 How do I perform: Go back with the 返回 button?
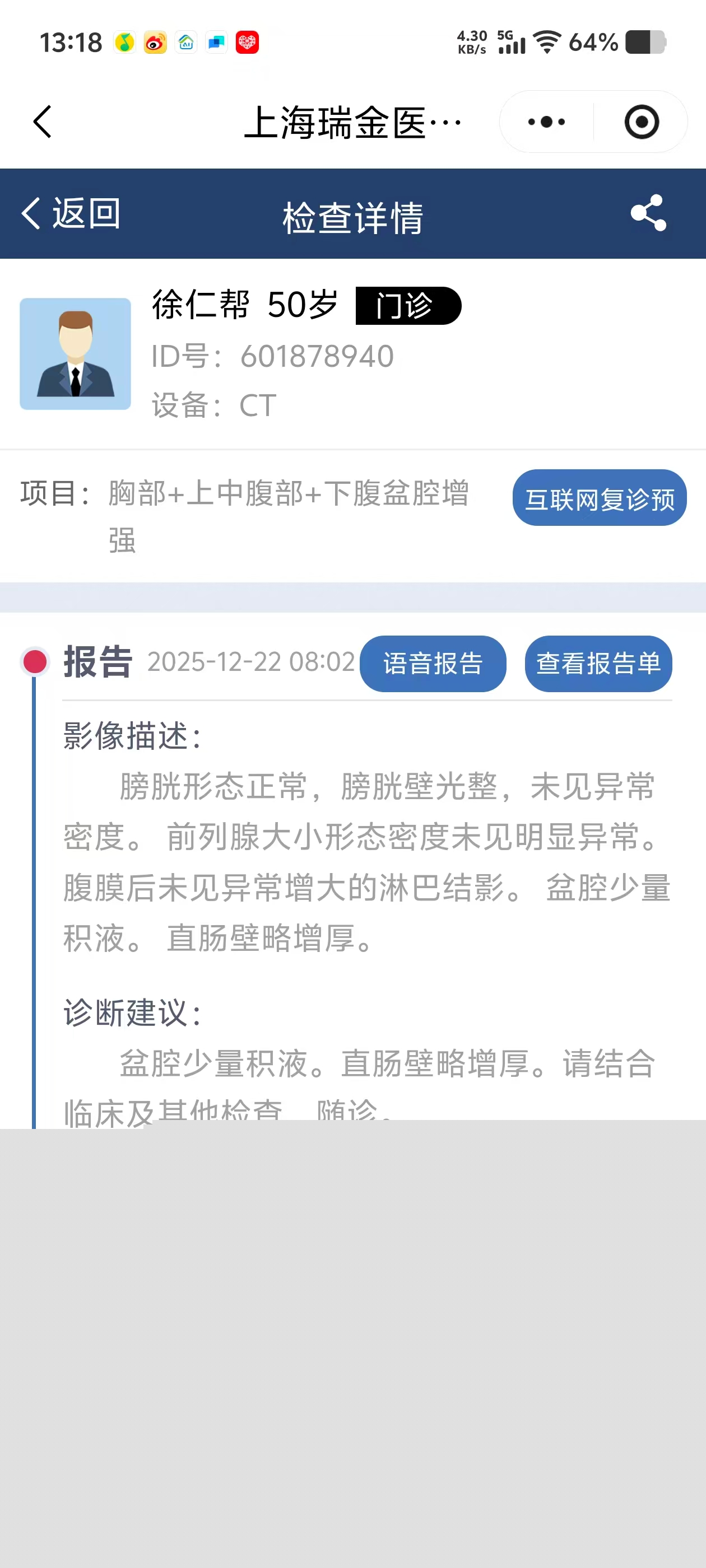[71, 214]
